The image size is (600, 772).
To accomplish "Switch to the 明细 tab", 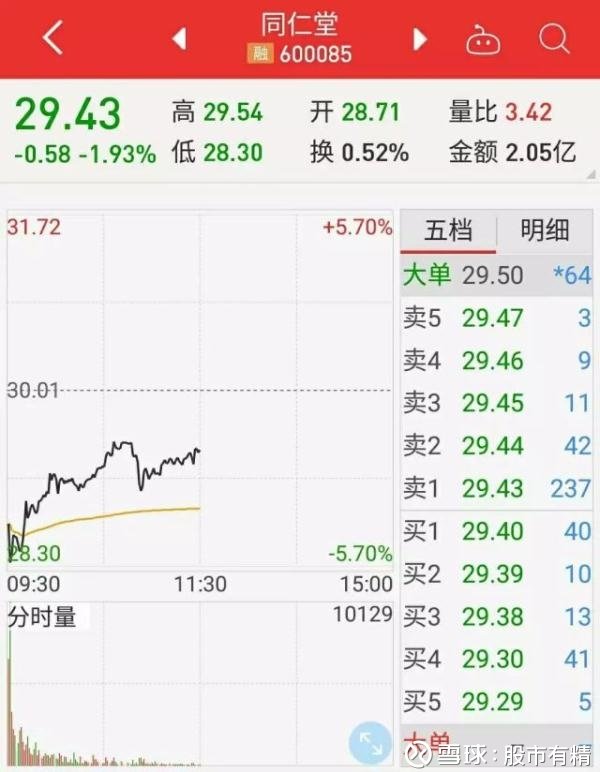I will [545, 231].
